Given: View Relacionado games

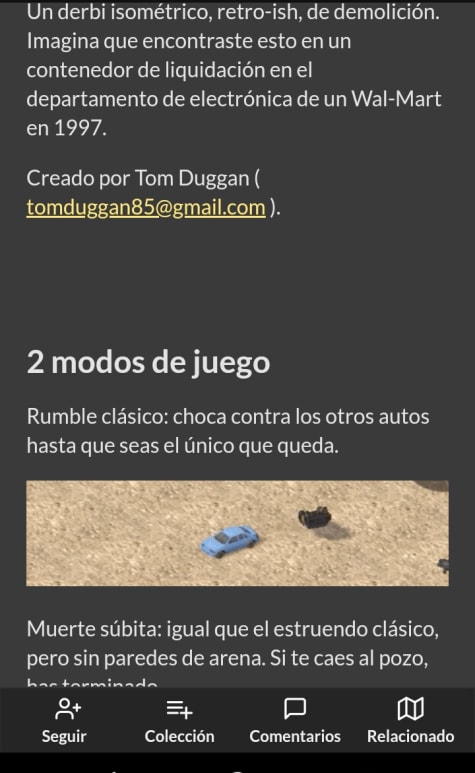Looking at the screenshot, I should tap(410, 720).
